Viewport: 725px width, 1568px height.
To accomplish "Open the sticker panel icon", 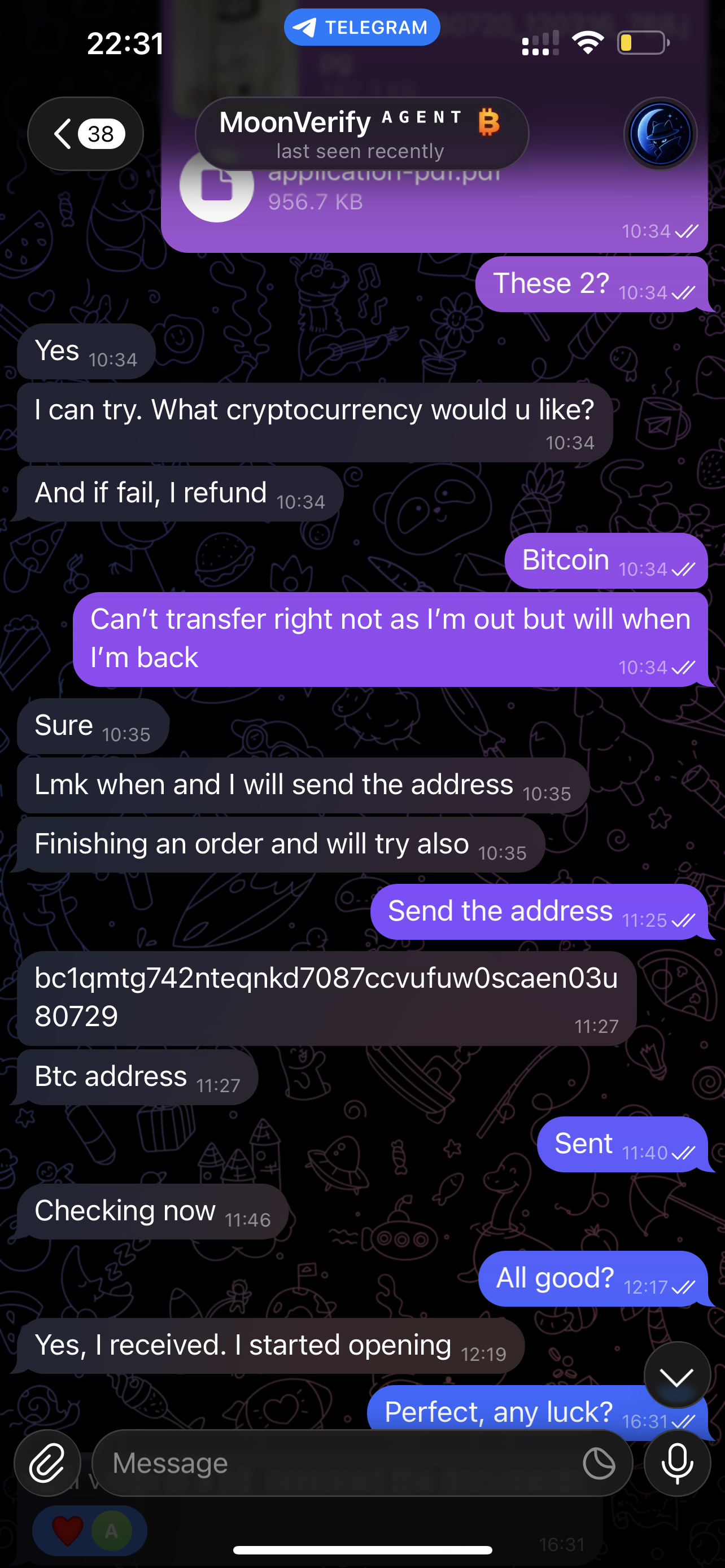I will click(x=599, y=1462).
